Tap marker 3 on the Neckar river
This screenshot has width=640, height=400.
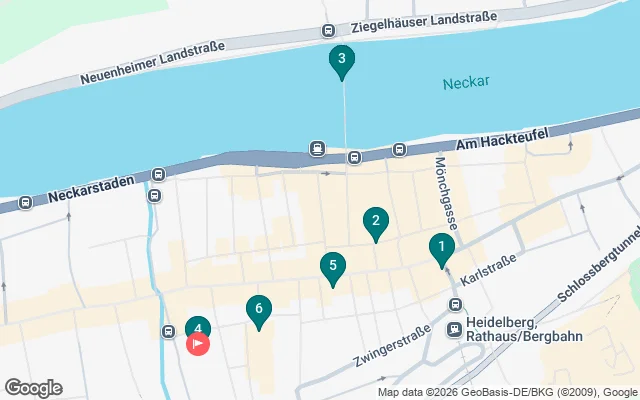(x=342, y=60)
